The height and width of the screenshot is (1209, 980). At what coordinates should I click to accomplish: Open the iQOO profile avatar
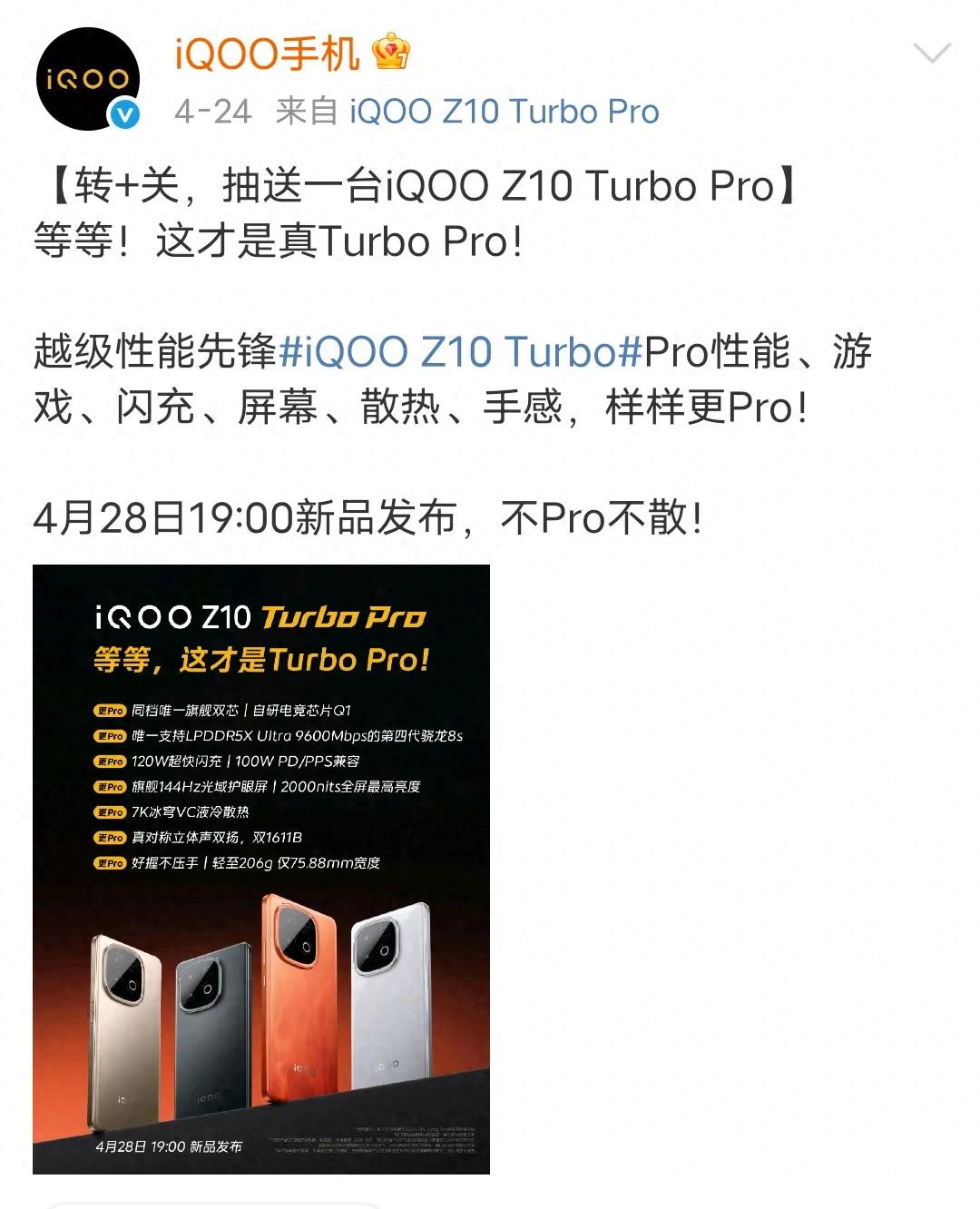click(x=87, y=80)
